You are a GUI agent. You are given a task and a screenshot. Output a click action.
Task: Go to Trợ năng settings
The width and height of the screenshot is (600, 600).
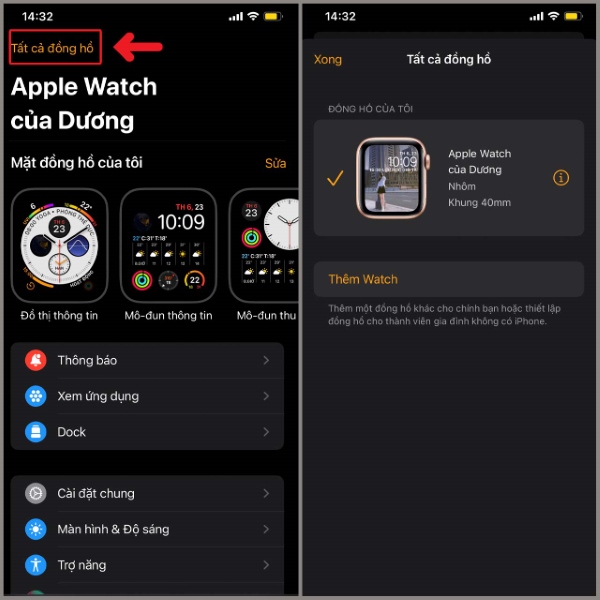[x=148, y=565]
